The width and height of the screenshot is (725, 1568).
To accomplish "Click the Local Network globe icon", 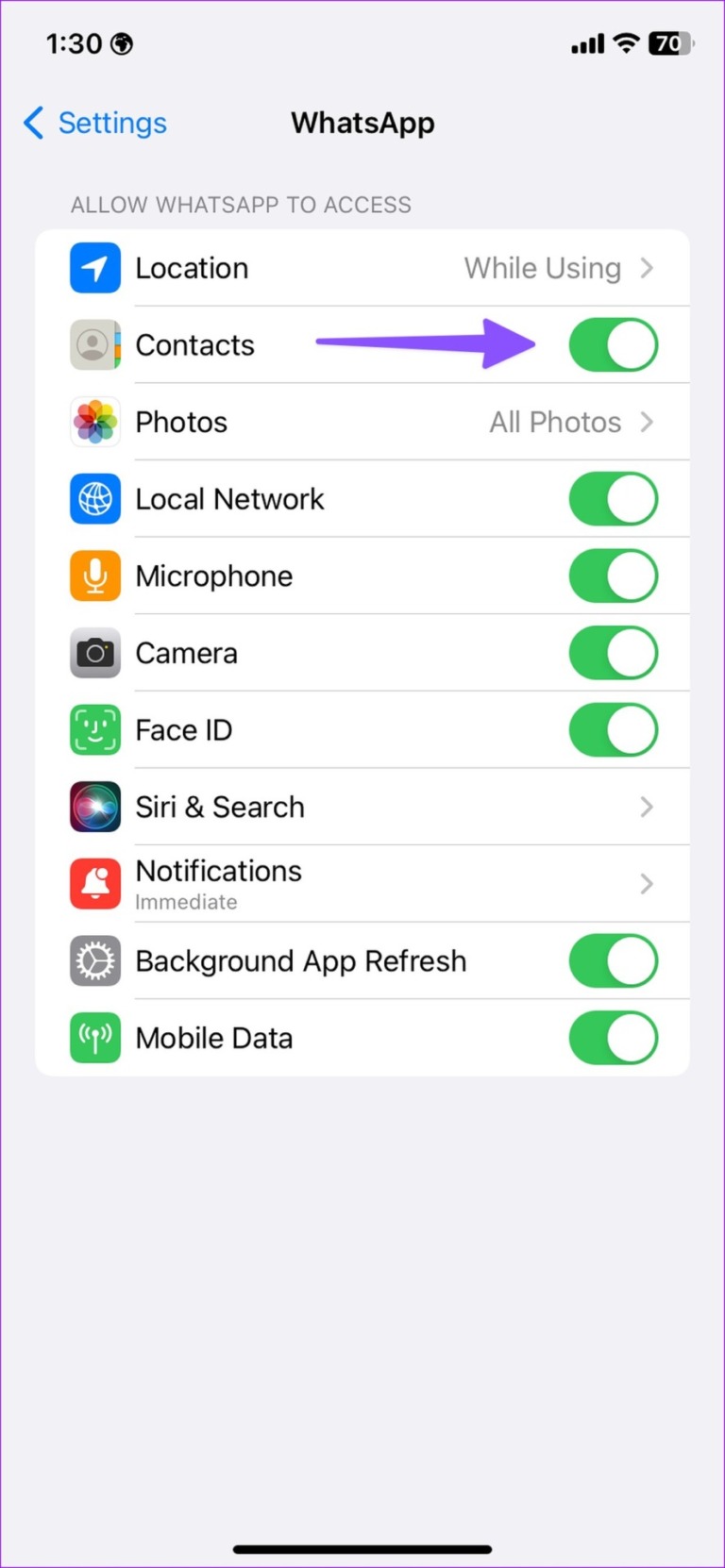I will [94, 499].
